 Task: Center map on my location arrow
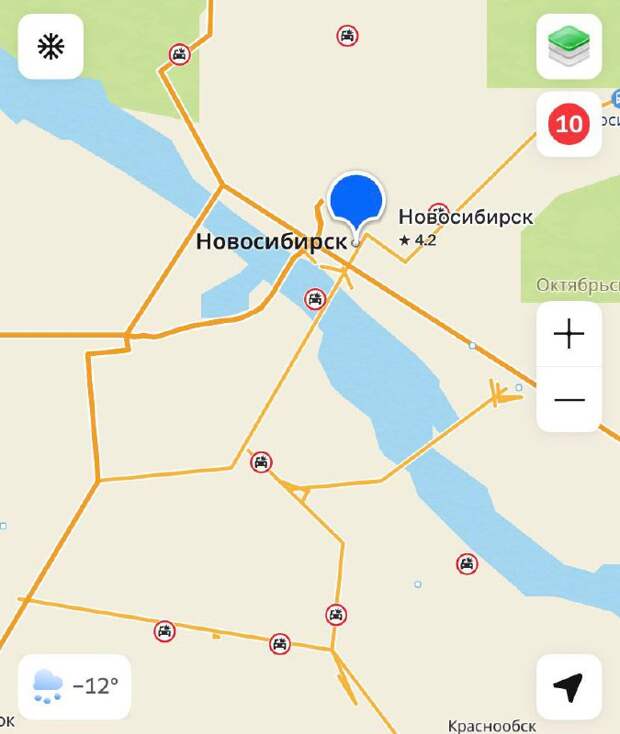coord(568,687)
